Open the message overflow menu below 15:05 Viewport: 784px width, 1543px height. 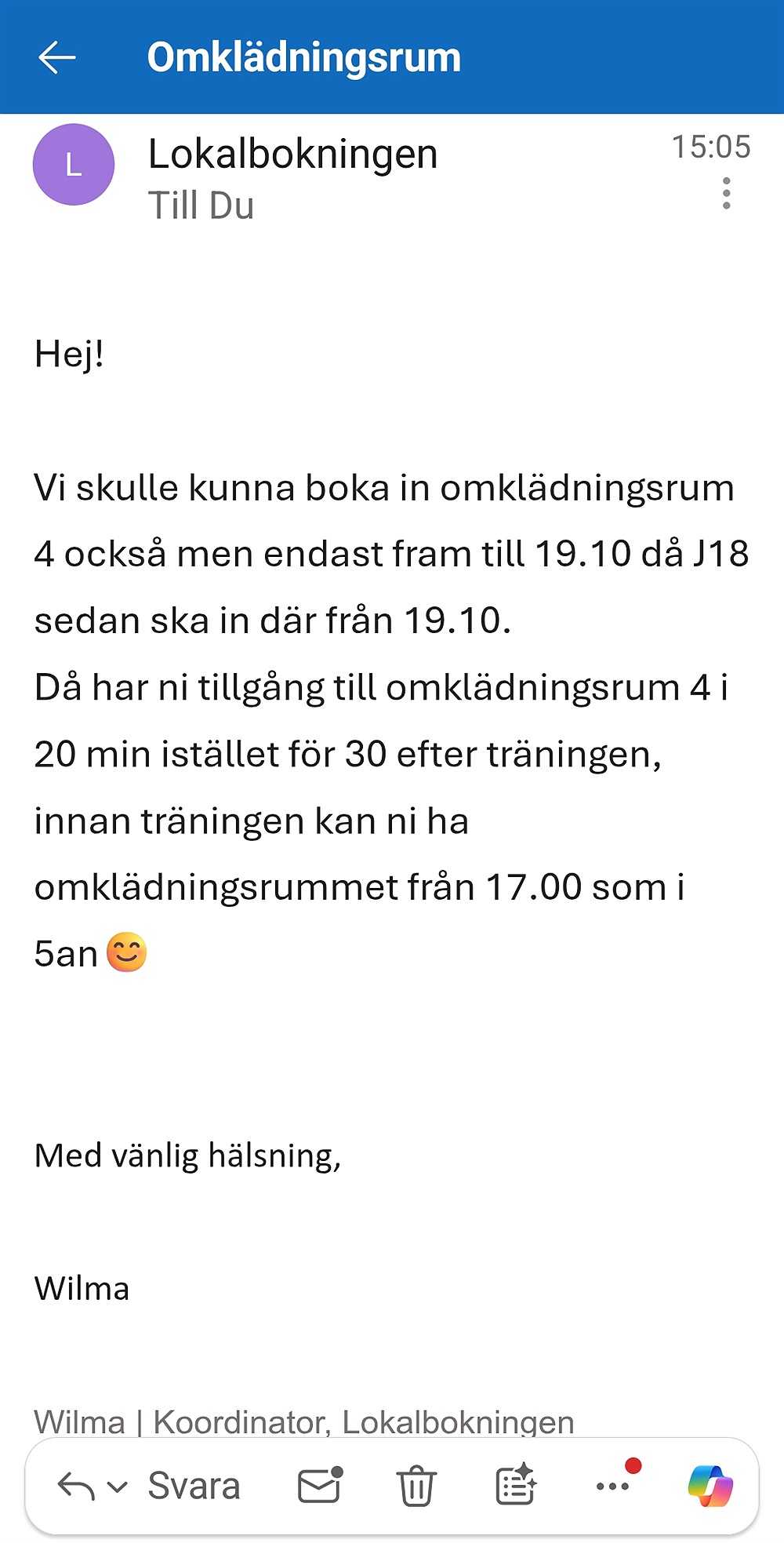pos(726,194)
